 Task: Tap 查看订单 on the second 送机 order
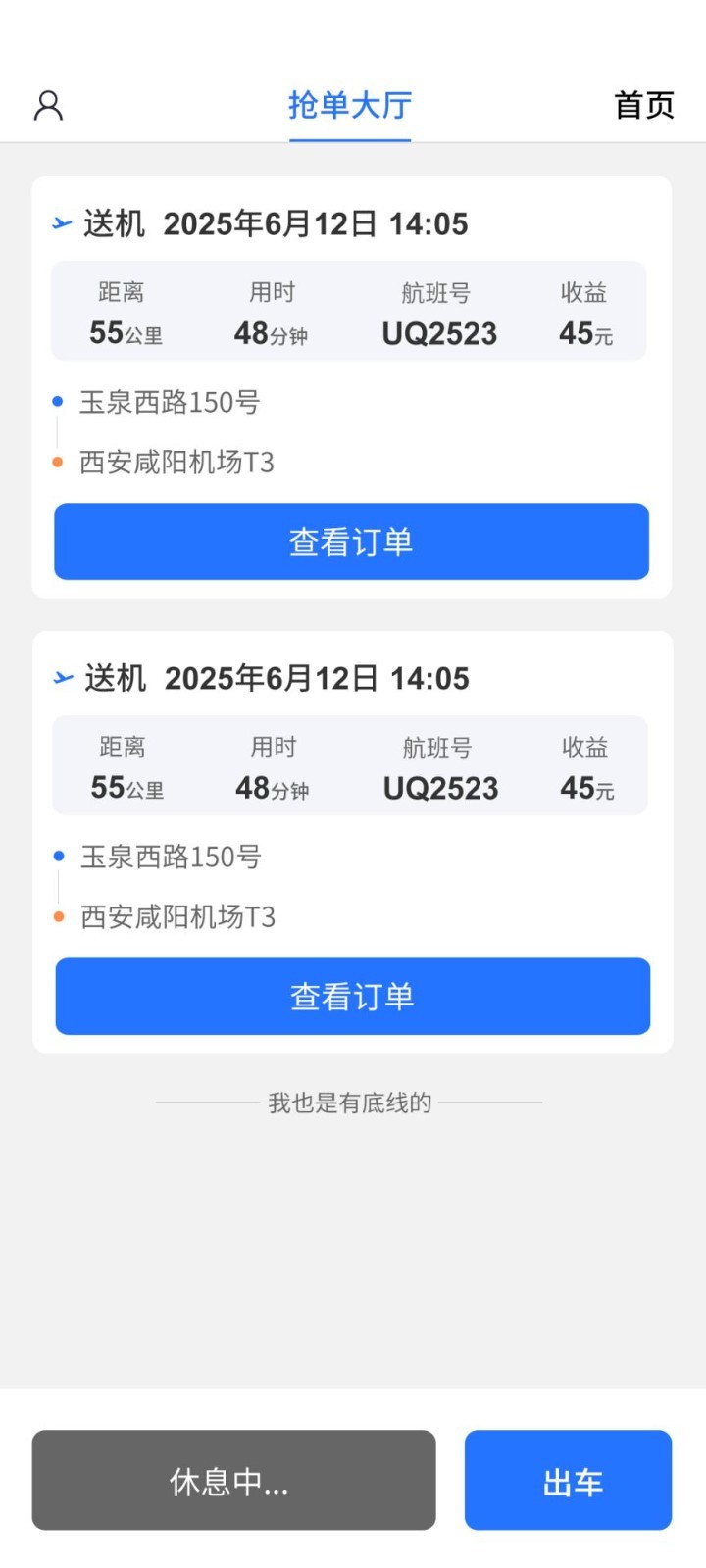coord(352,996)
